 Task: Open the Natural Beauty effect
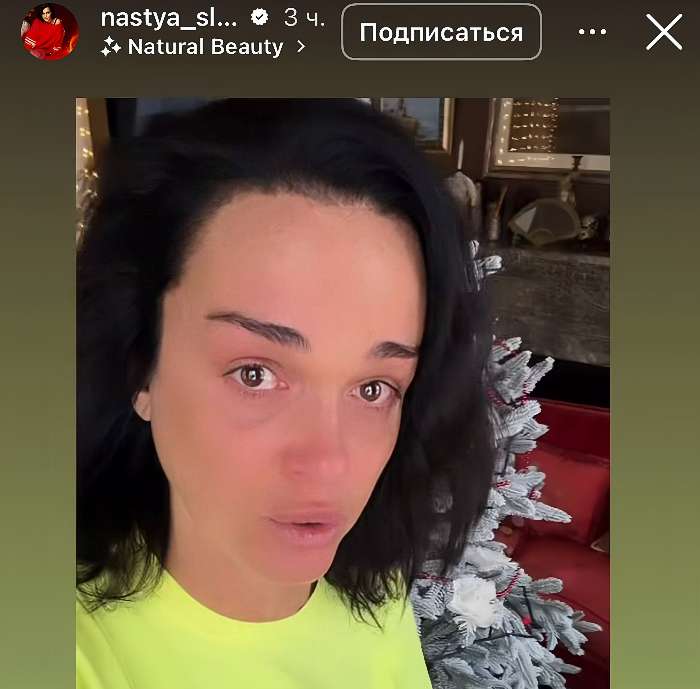pyautogui.click(x=203, y=46)
